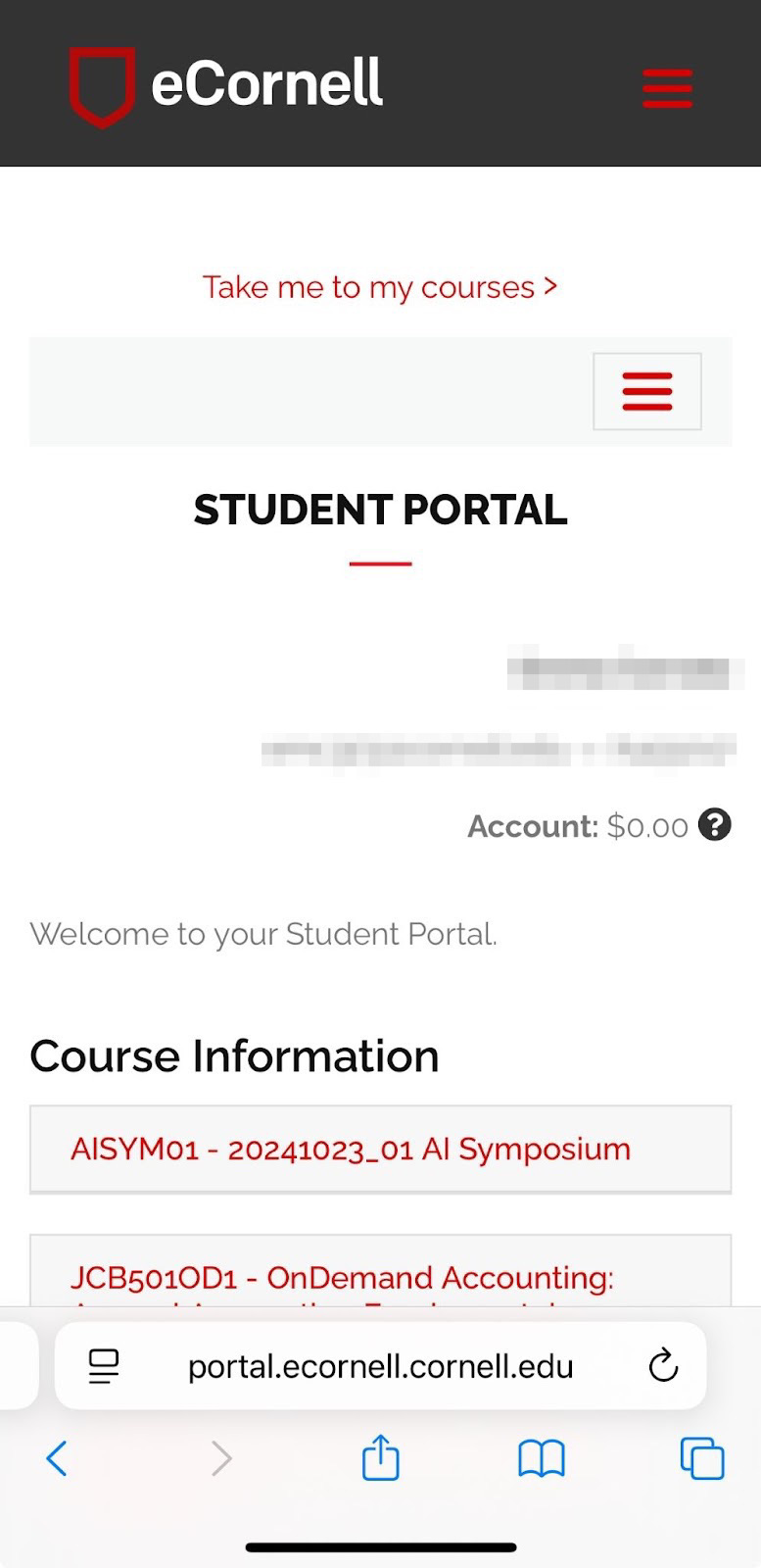Share this page via Safari share button
Screen dimensions: 761x1568
tap(380, 1456)
